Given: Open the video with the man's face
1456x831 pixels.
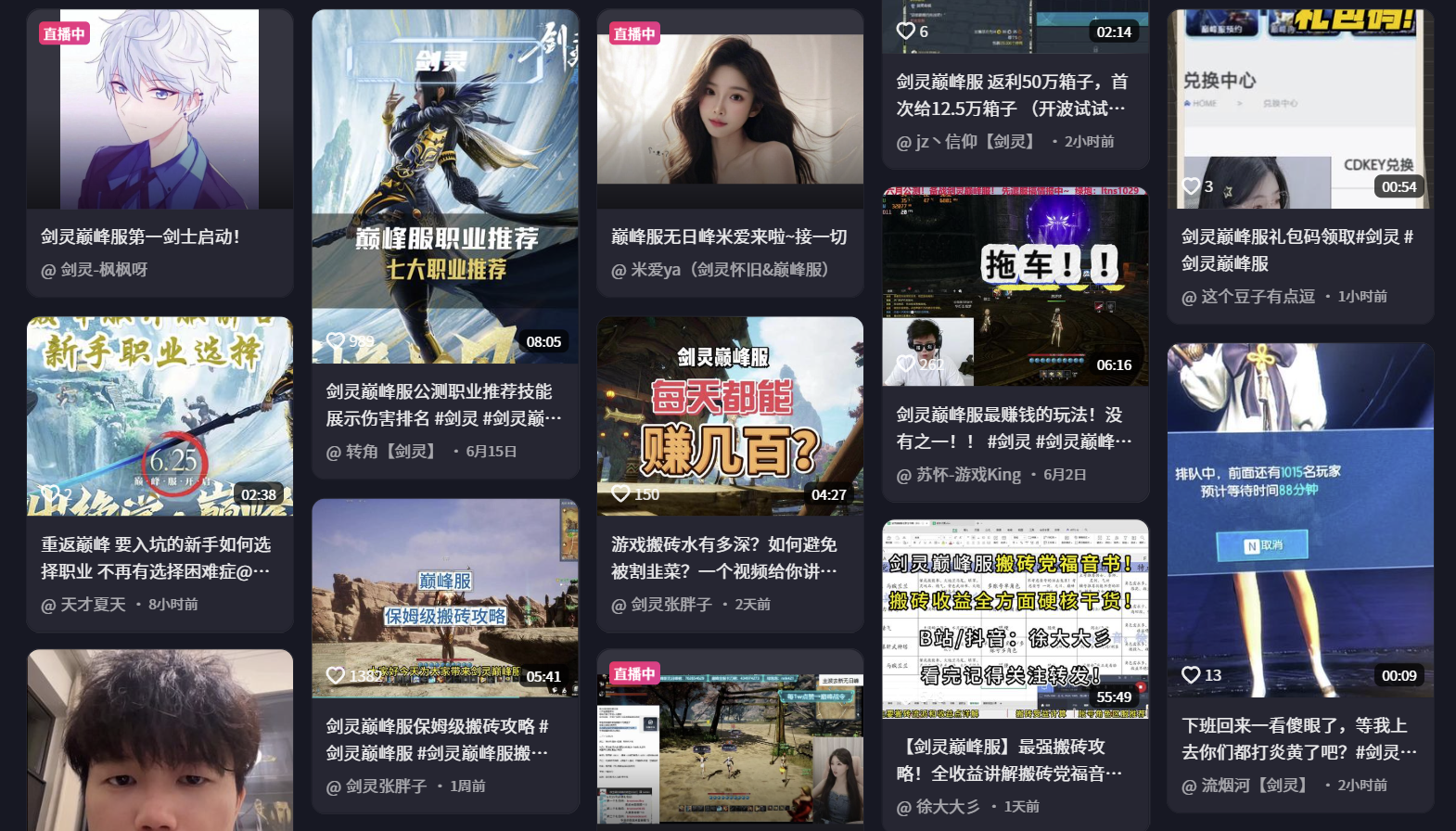Looking at the screenshot, I should [160, 742].
